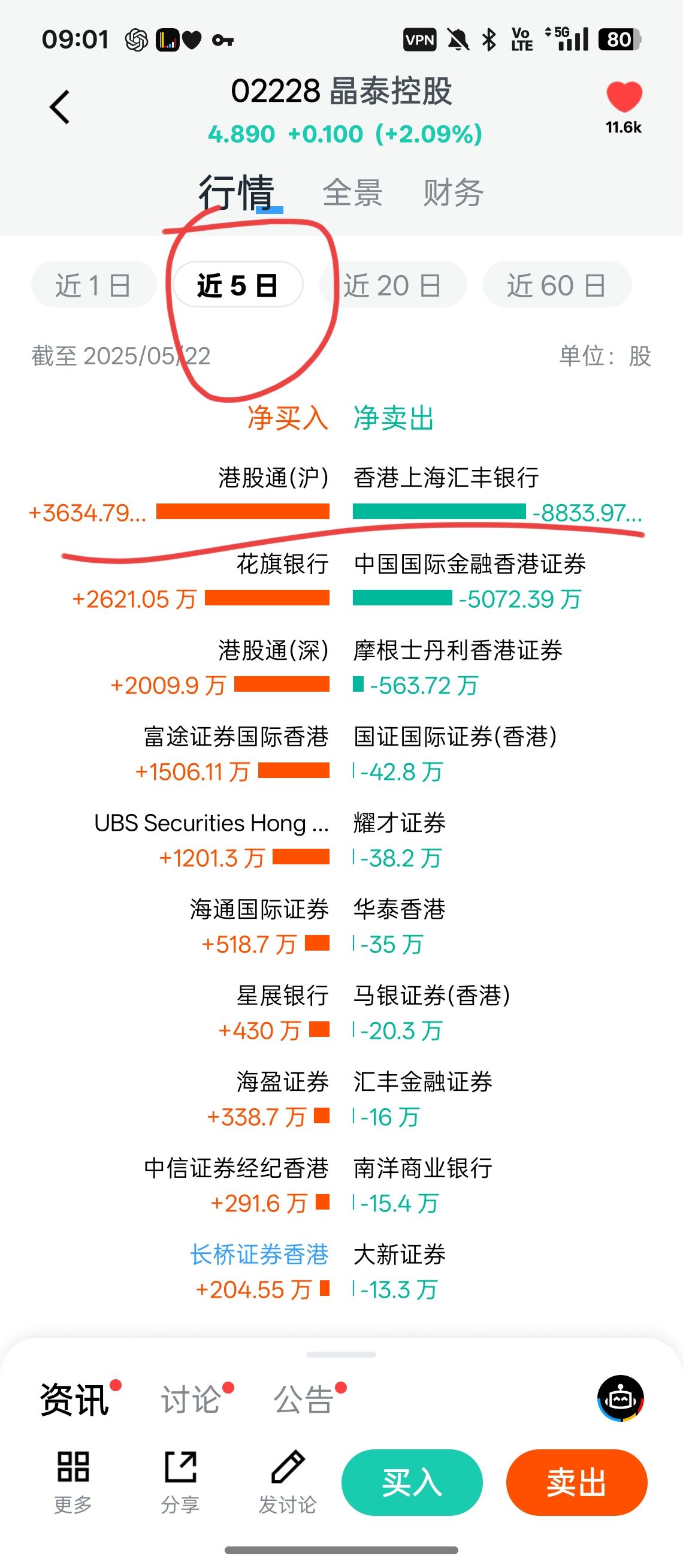Open the 长桥证券香港 broker link
The image size is (683, 1568).
(x=259, y=1255)
